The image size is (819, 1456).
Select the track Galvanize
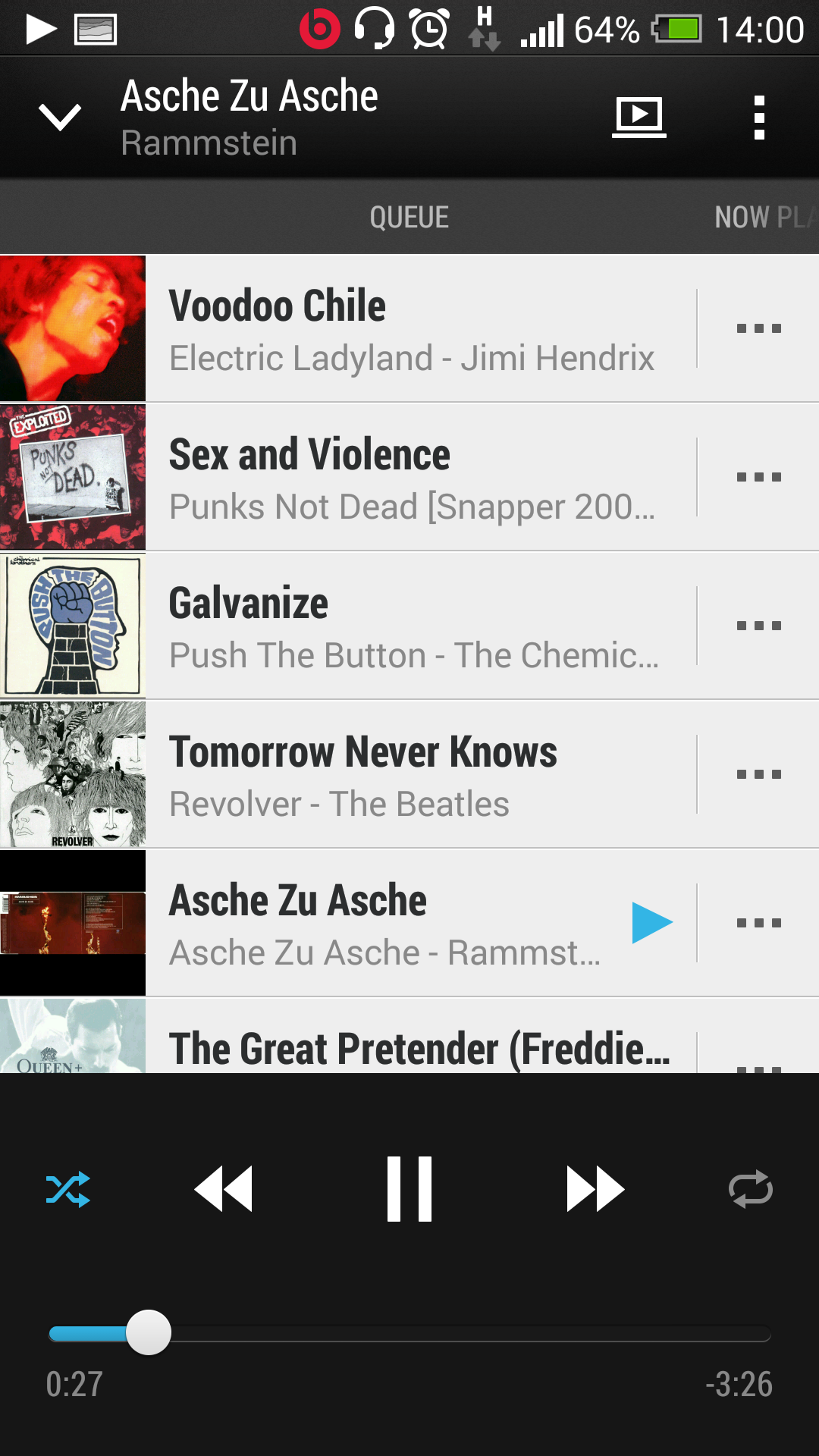coord(409,626)
